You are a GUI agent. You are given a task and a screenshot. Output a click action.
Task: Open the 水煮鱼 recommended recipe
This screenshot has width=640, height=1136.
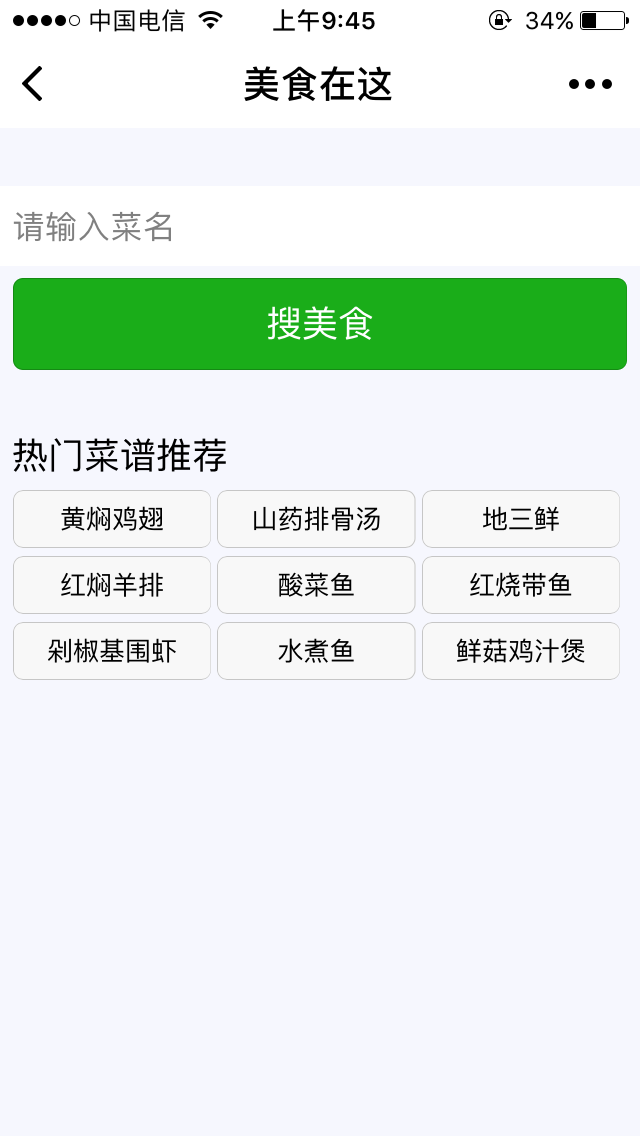click(x=316, y=651)
